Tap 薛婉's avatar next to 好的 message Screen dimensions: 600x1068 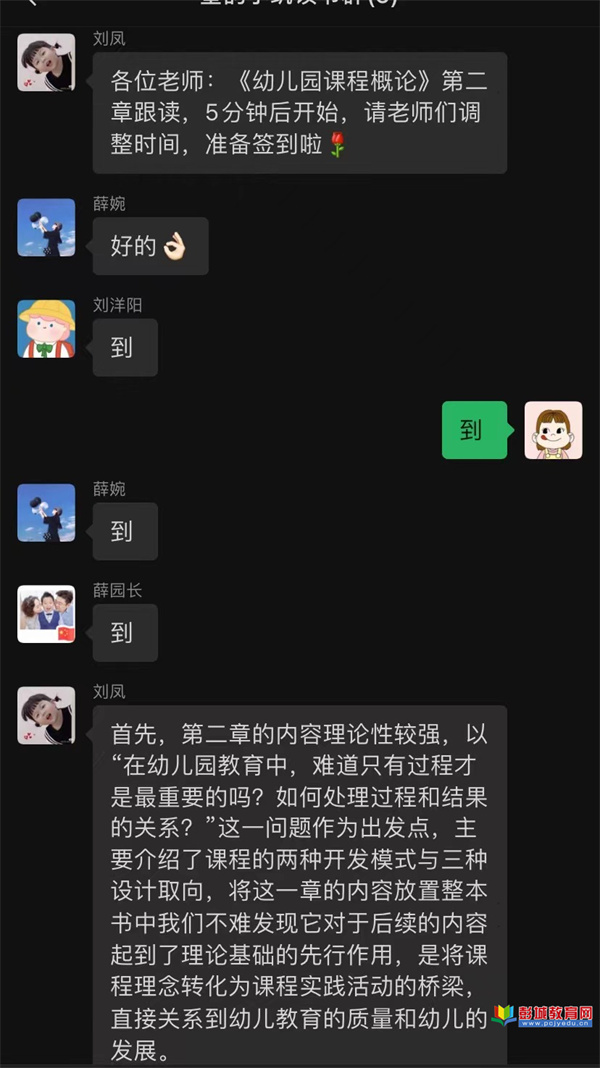pyautogui.click(x=46, y=227)
